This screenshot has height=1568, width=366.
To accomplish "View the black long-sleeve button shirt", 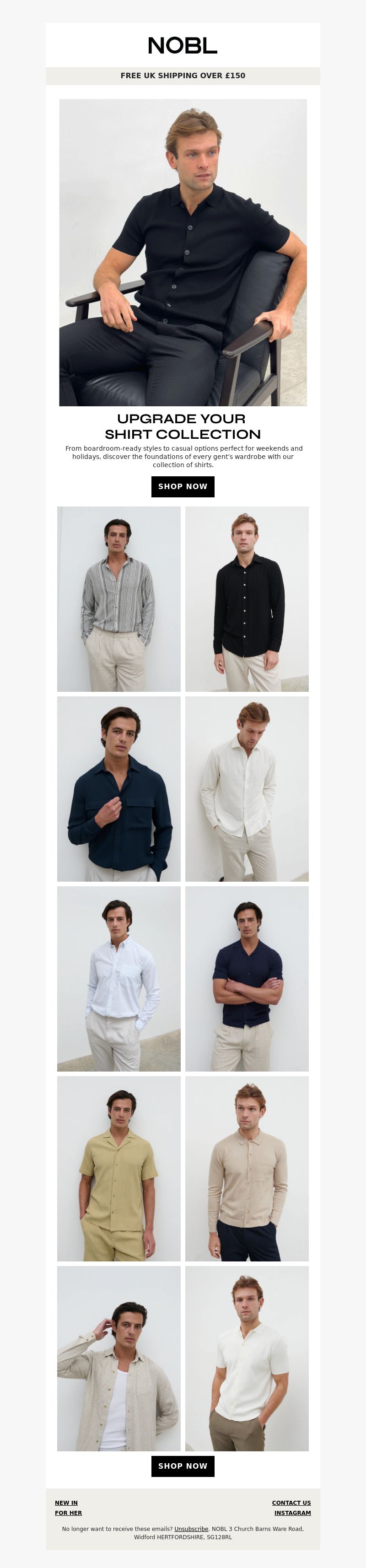I will tap(247, 599).
